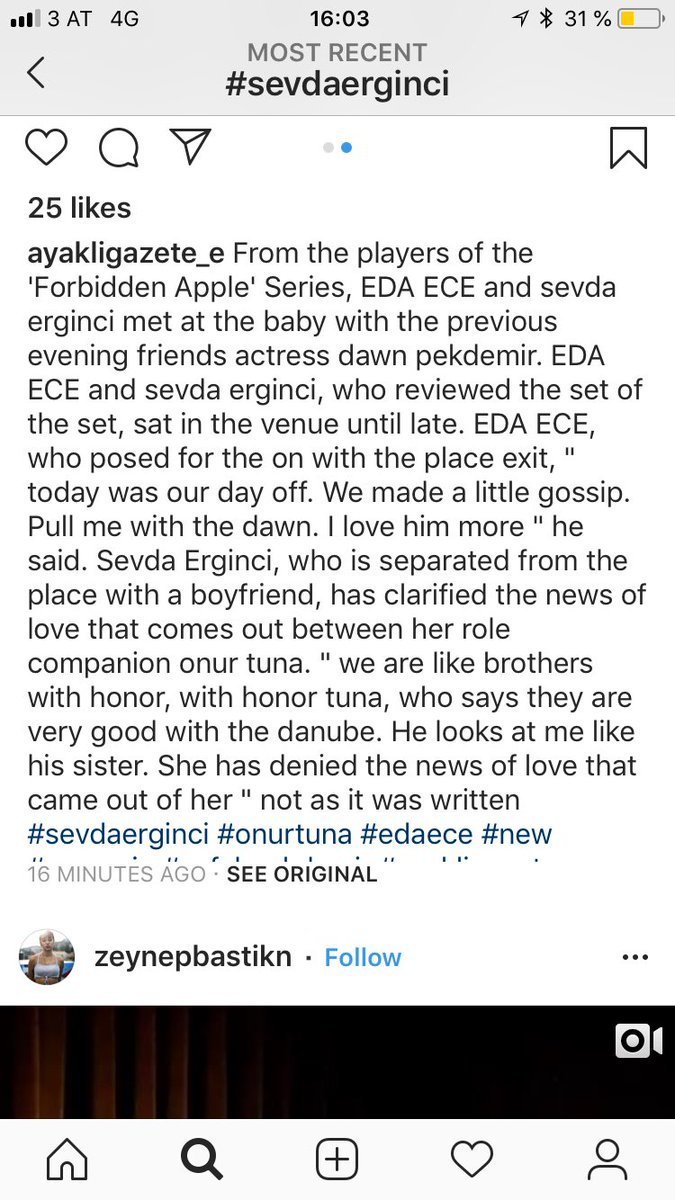This screenshot has width=675, height=1200.
Task: Go back from the #sevdaerginci feed
Action: pyautogui.click(x=36, y=72)
